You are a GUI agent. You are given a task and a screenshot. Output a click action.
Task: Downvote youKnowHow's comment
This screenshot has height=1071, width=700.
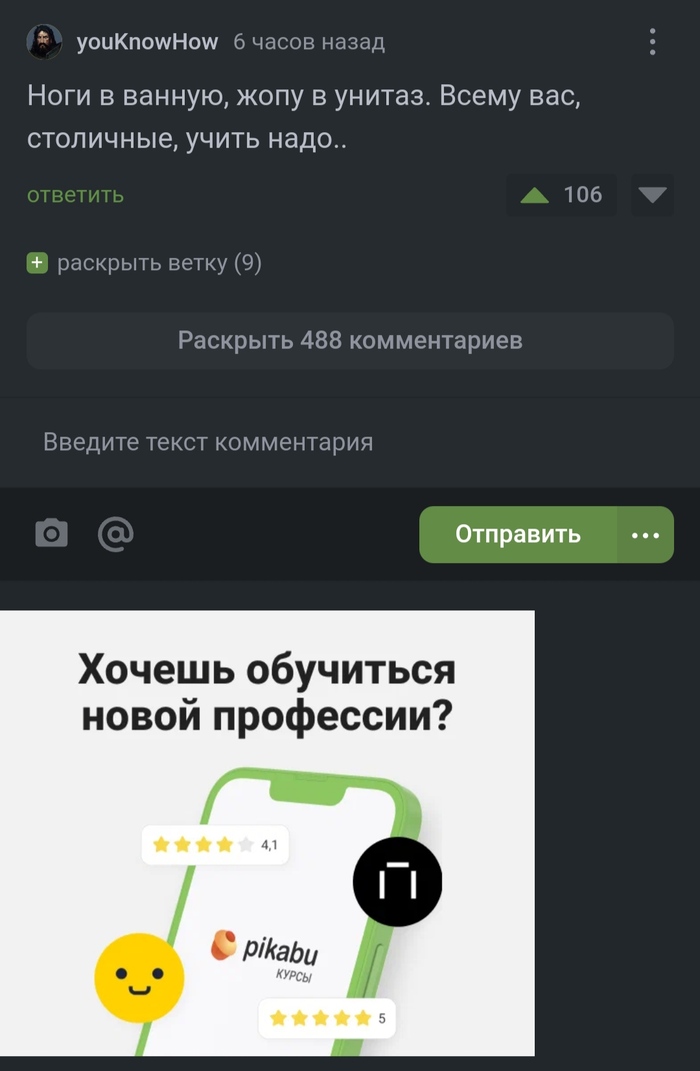point(653,195)
